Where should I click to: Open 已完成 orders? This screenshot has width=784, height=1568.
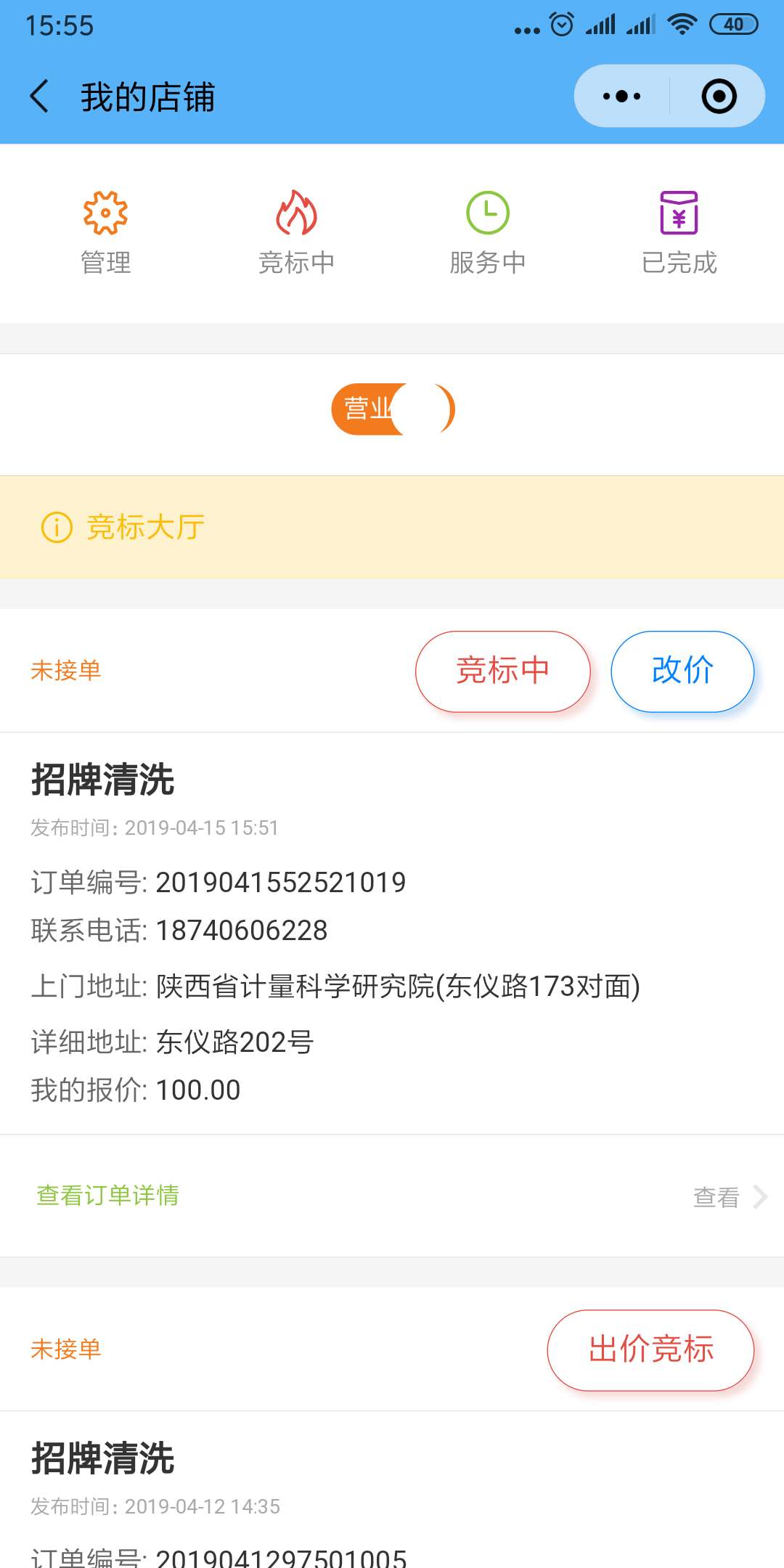(679, 232)
